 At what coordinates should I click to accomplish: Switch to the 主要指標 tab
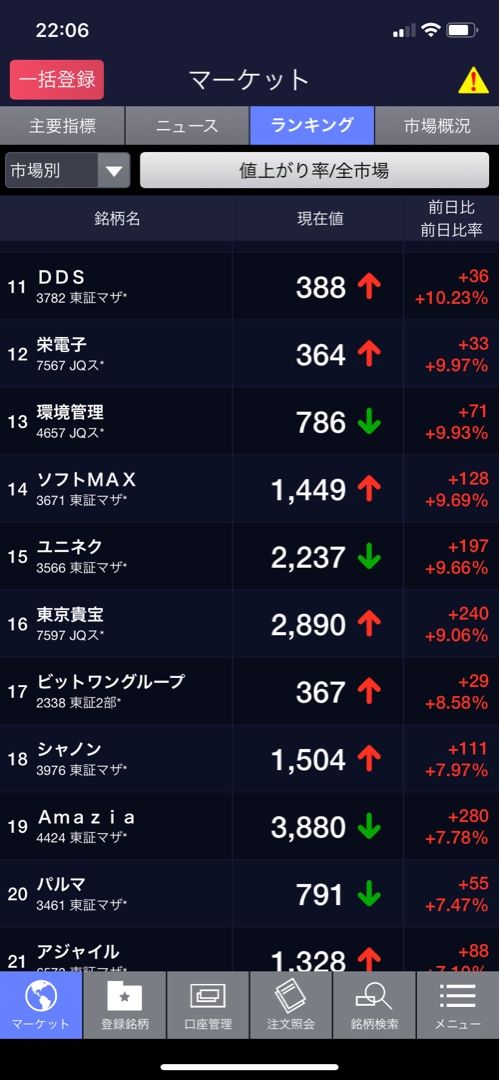click(62, 125)
